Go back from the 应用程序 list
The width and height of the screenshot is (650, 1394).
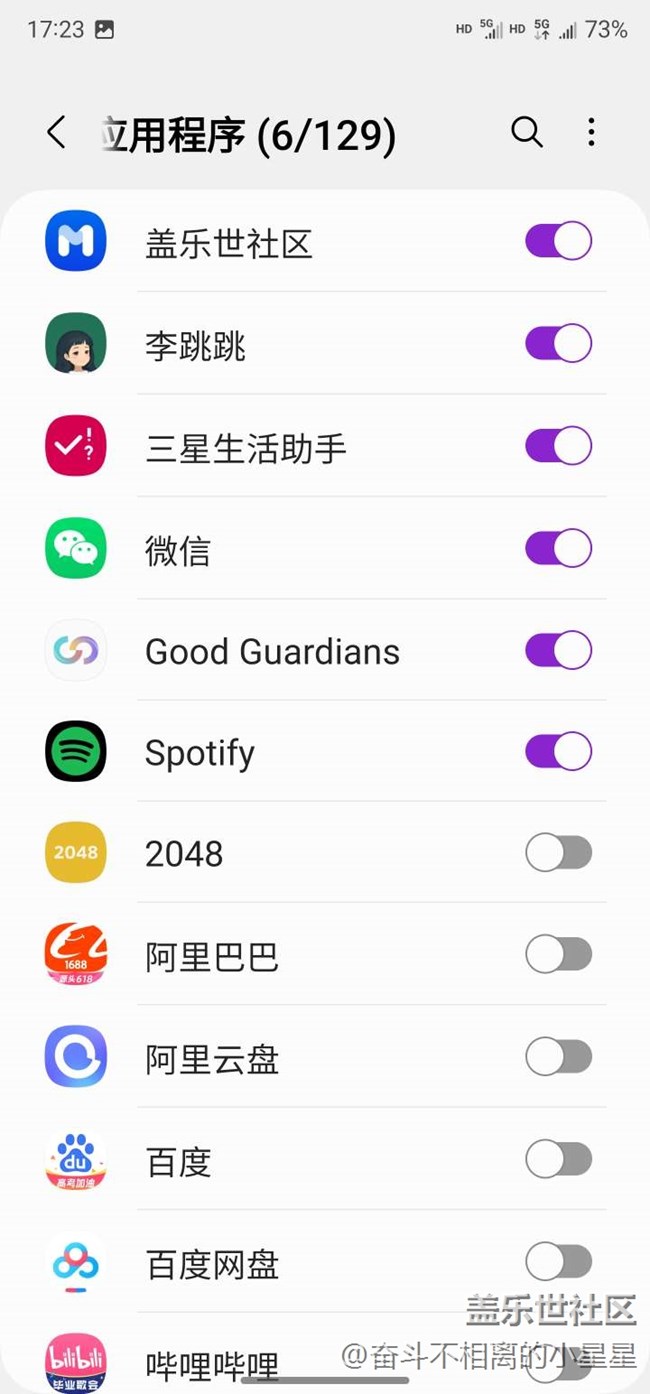point(57,133)
